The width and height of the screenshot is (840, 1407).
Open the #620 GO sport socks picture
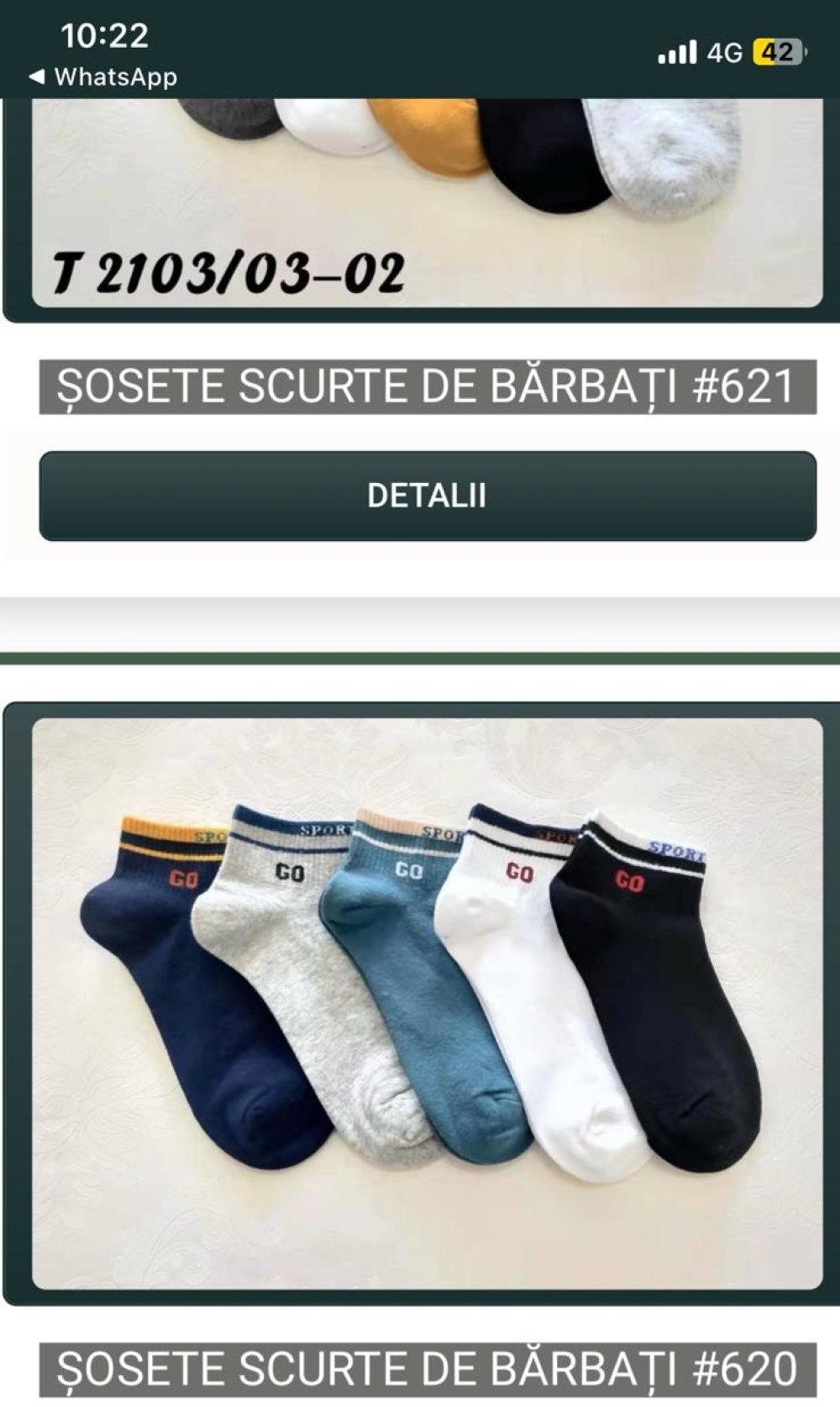pos(427,1003)
